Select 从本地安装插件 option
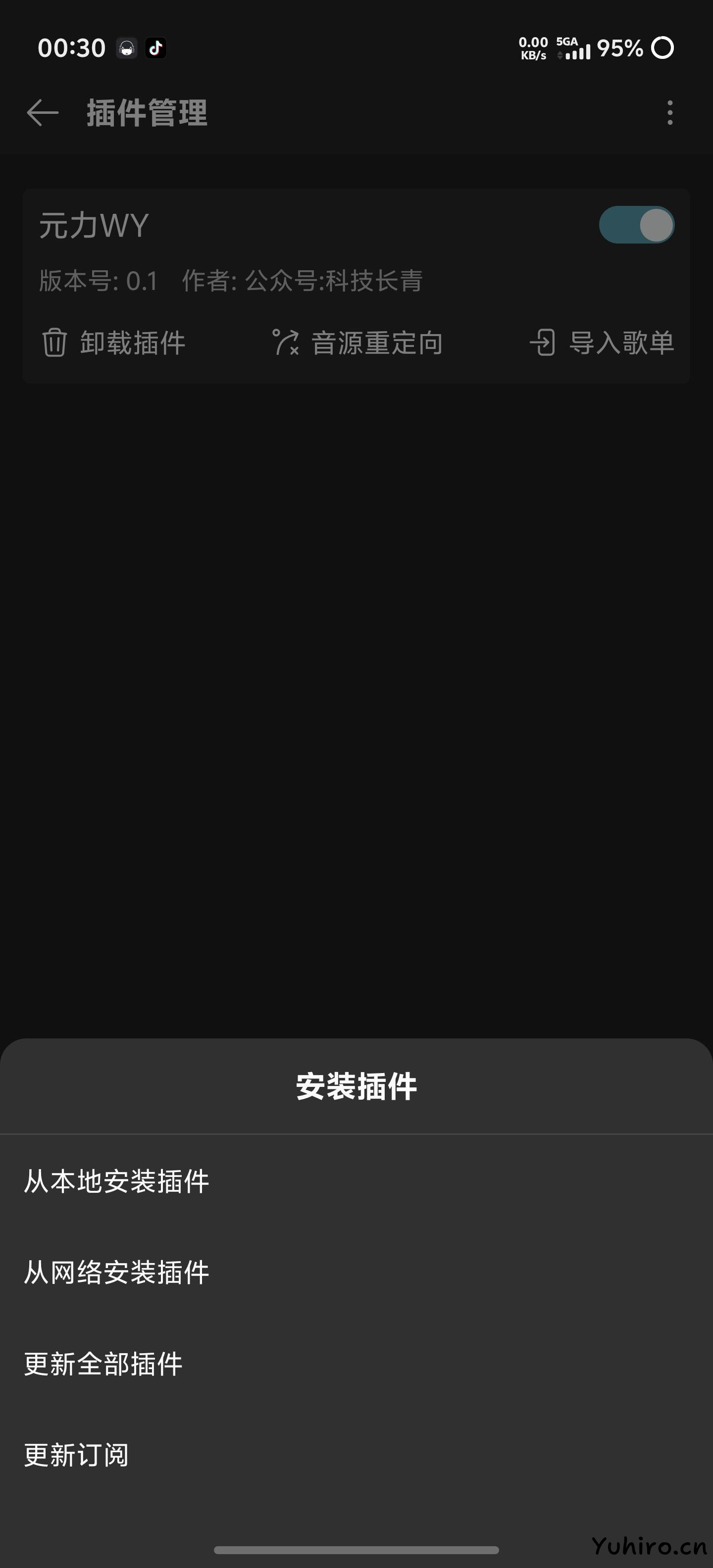 pyautogui.click(x=116, y=1181)
